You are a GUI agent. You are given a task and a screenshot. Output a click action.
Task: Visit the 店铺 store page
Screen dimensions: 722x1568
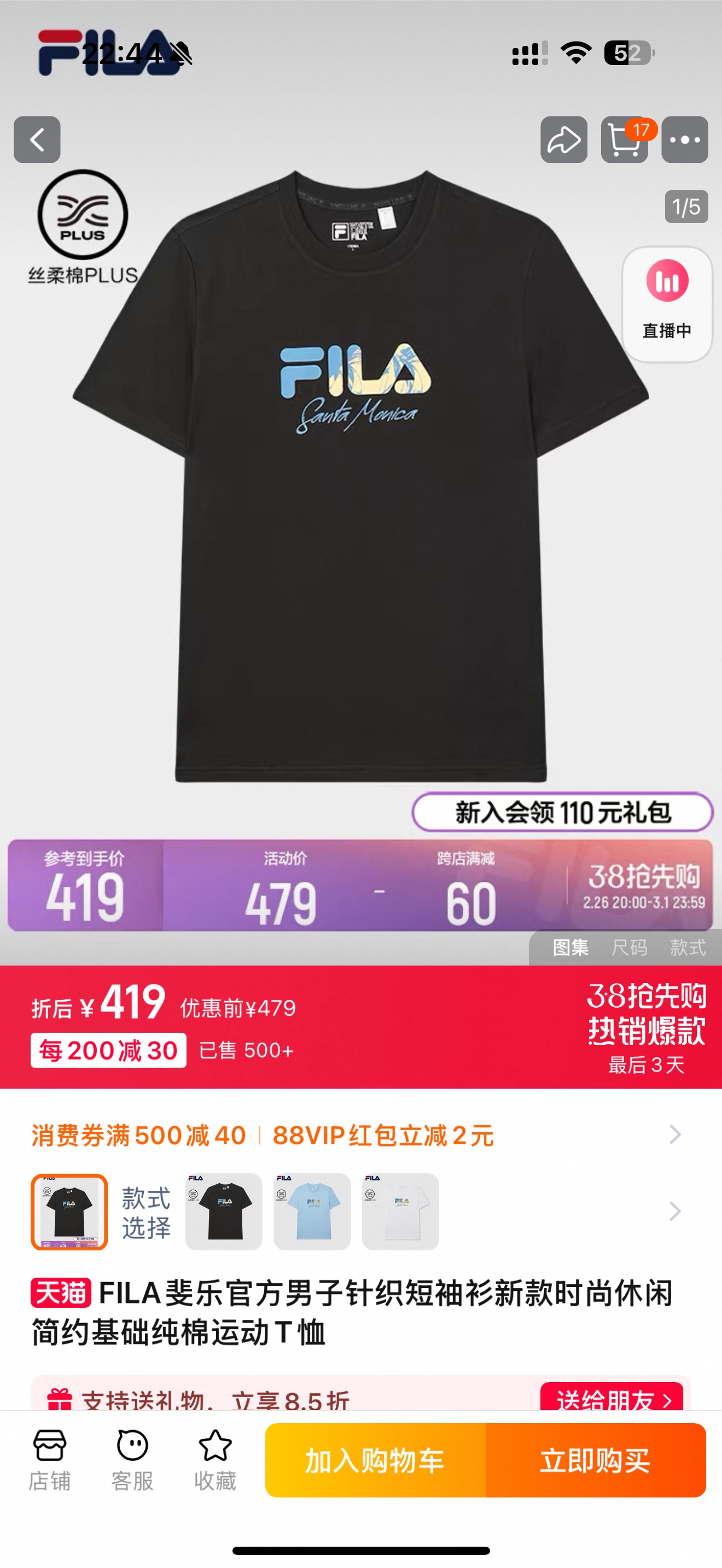click(x=50, y=1461)
